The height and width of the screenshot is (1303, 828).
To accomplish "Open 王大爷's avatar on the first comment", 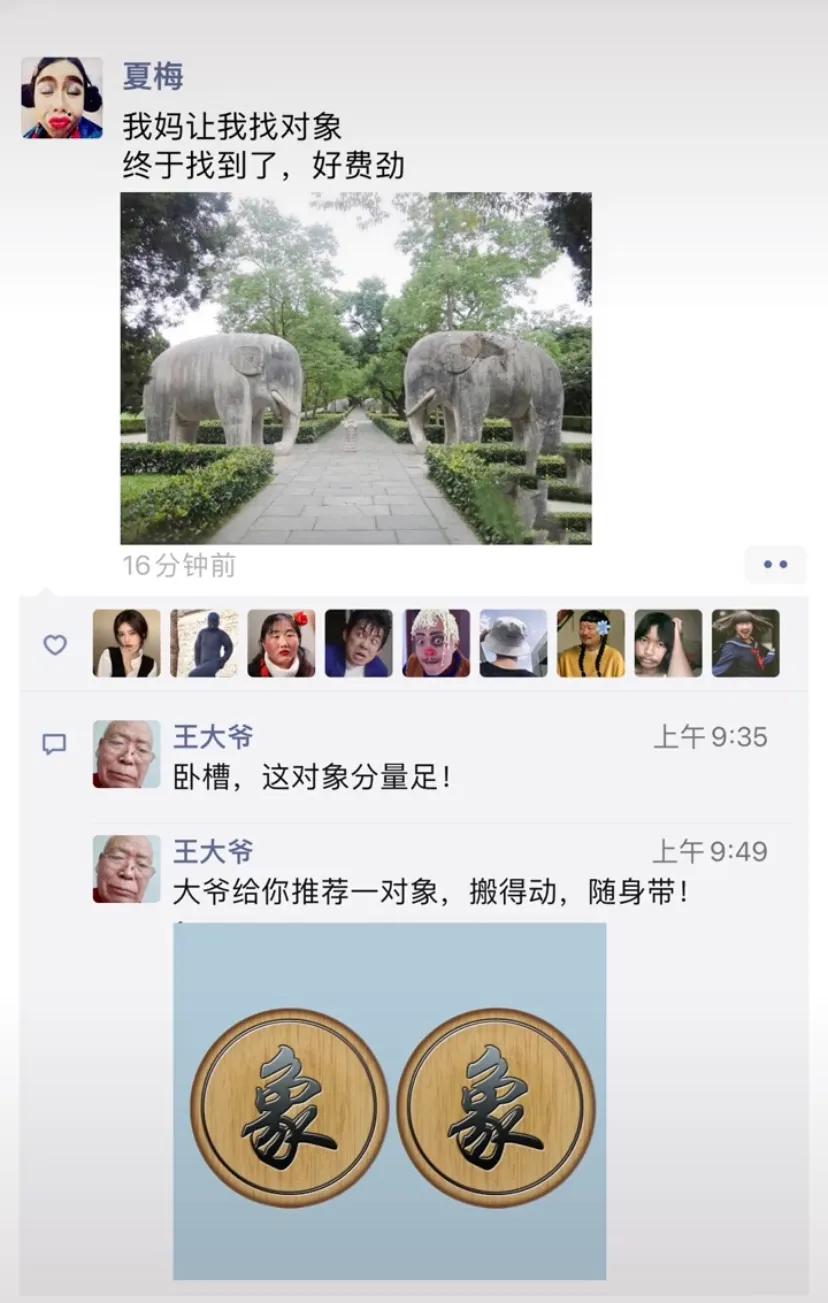I will click(124, 755).
